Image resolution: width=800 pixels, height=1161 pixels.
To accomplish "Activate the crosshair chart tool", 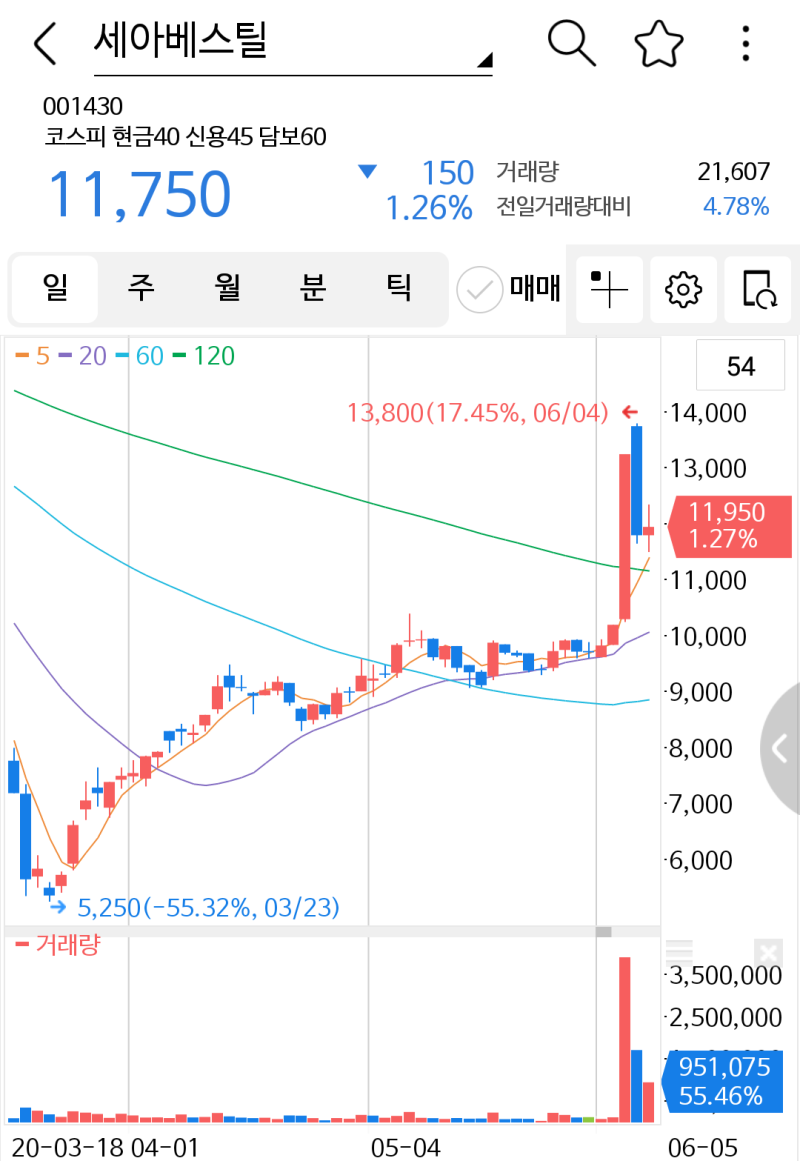I will click(609, 289).
